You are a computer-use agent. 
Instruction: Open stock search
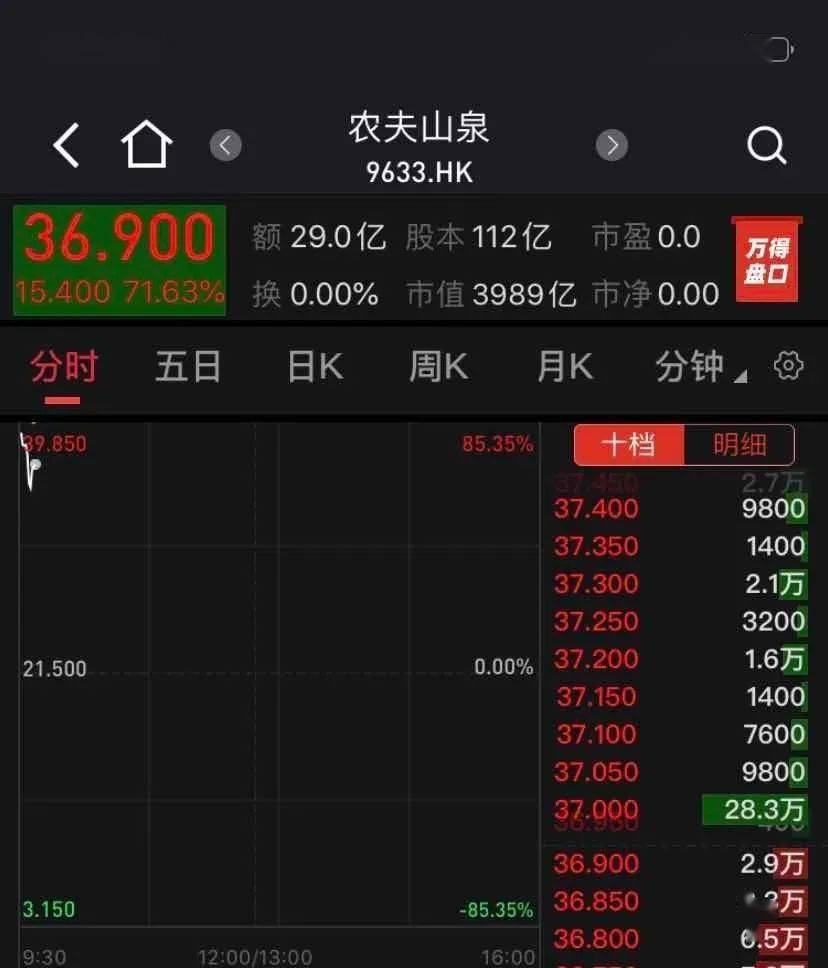click(766, 146)
